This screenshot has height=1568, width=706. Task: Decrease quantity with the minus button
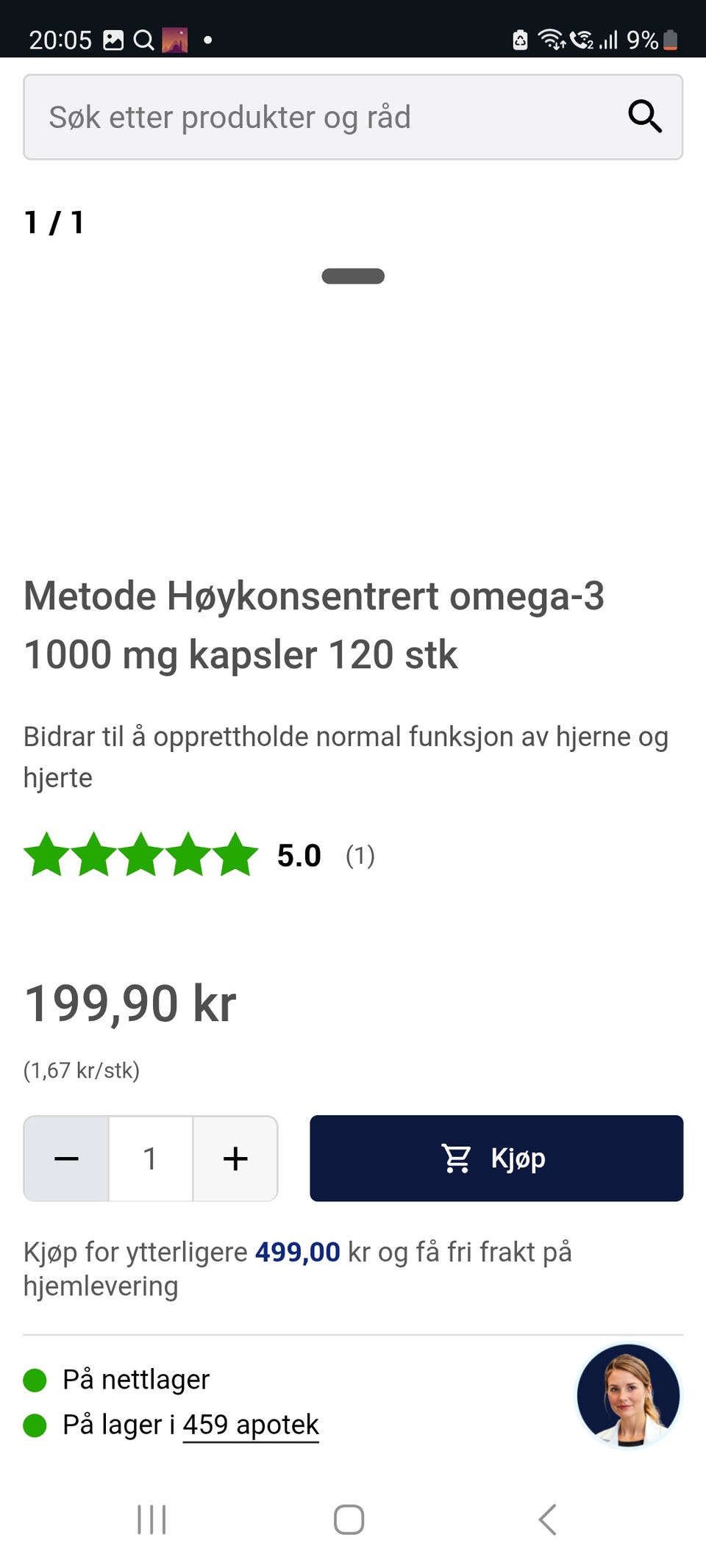click(66, 1159)
